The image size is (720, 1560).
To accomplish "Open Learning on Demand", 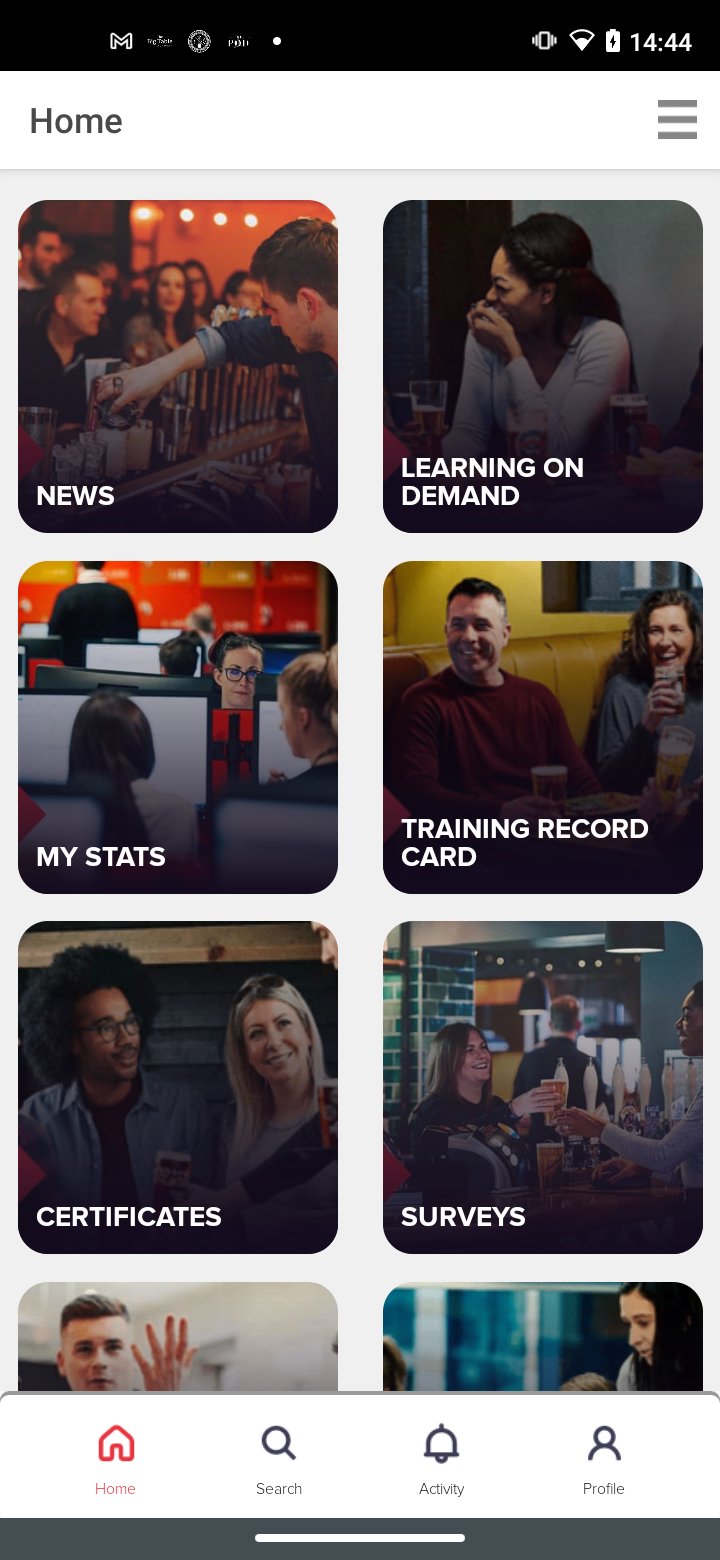I will coord(542,366).
